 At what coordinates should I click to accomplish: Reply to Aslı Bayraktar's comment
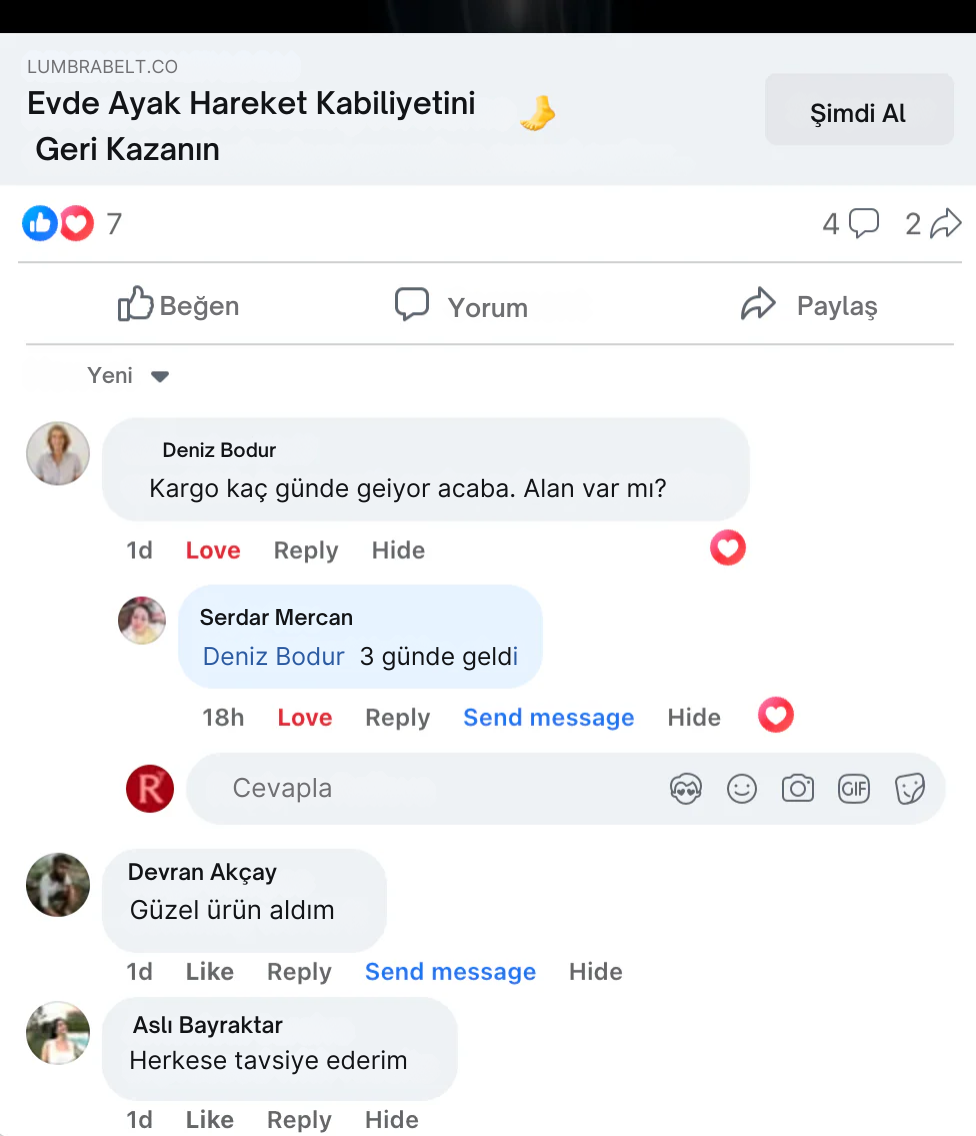coord(298,1120)
